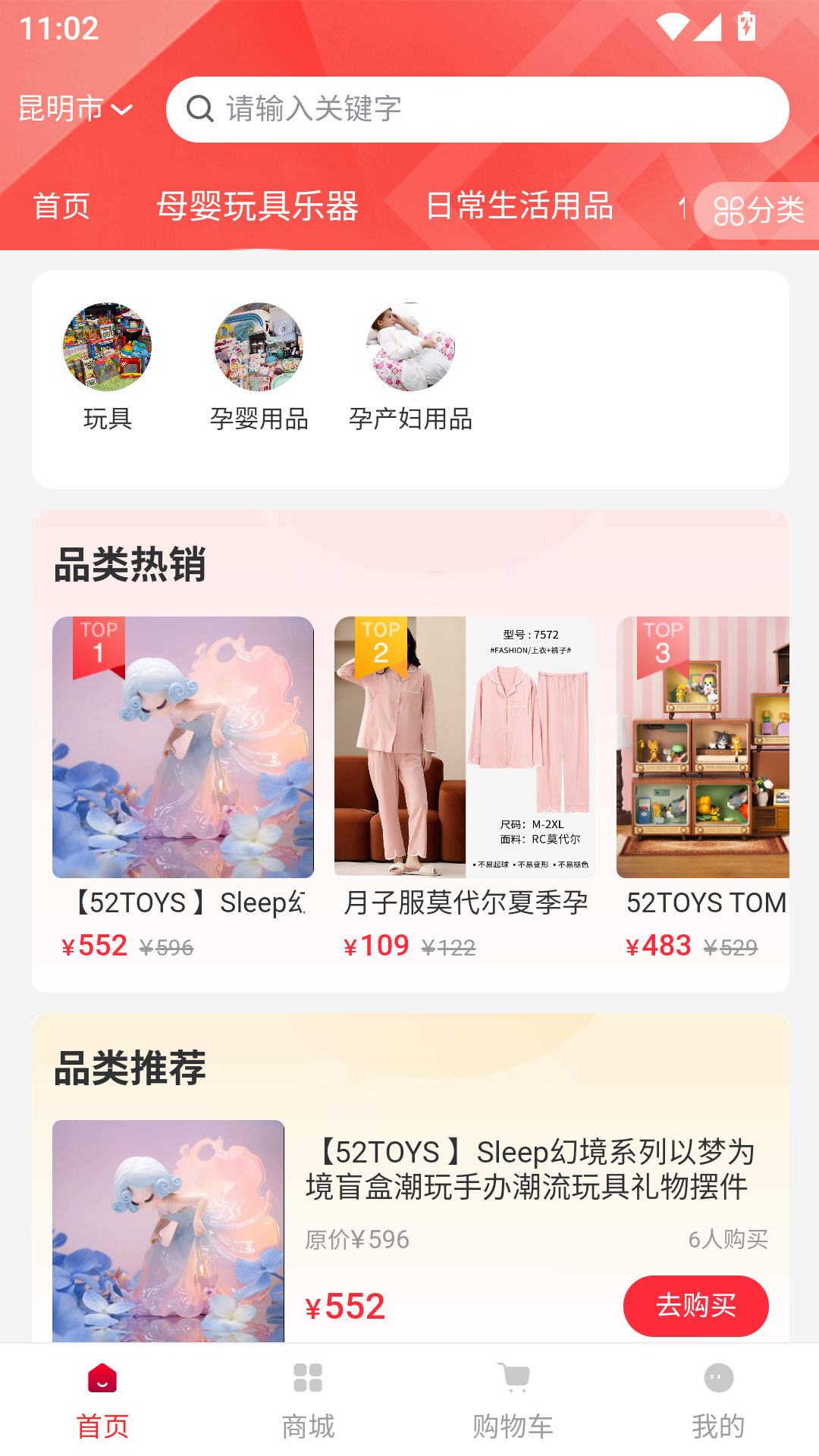Open the recommended Sleep幻境系列 product image

[168, 1230]
